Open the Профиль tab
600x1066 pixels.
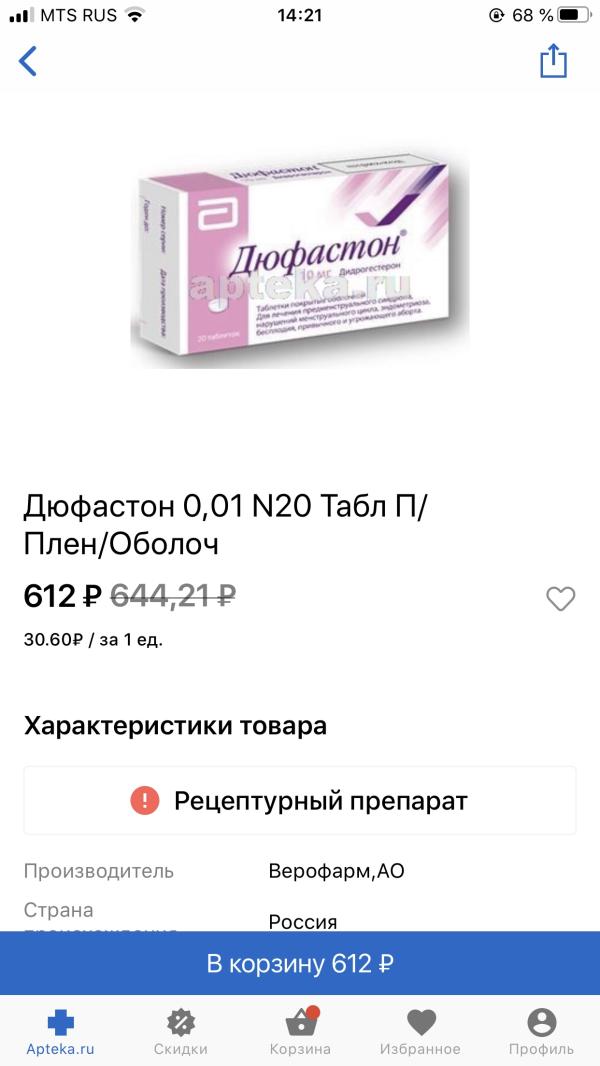tap(541, 1031)
